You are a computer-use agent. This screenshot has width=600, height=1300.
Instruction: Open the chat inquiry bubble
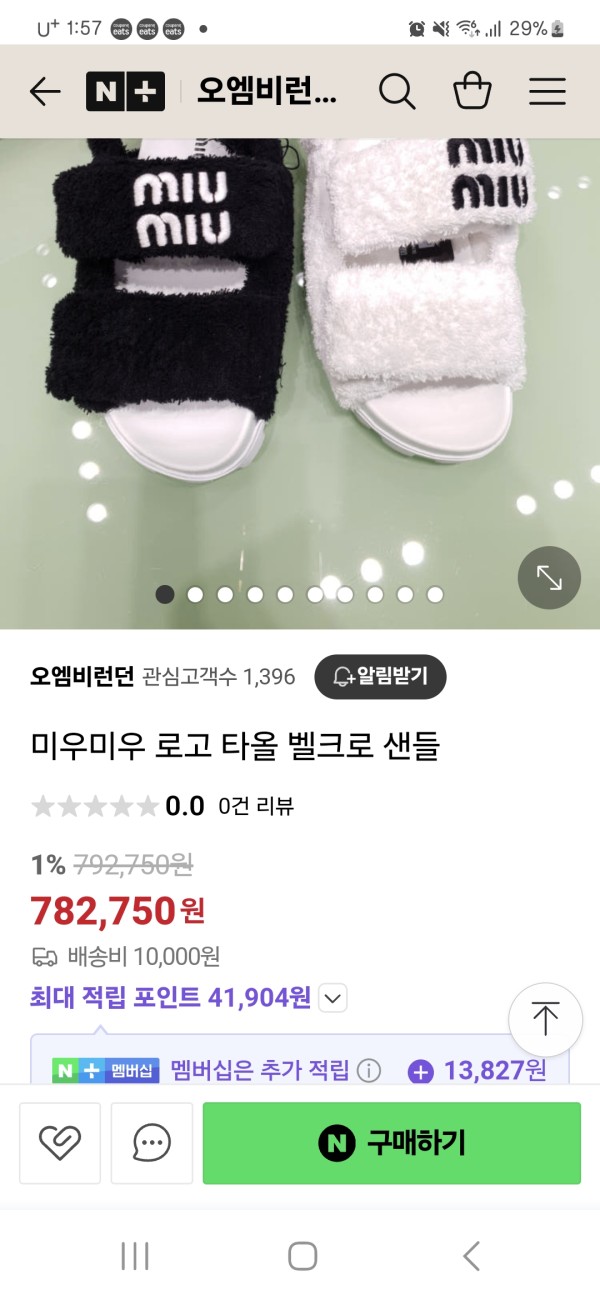152,1143
